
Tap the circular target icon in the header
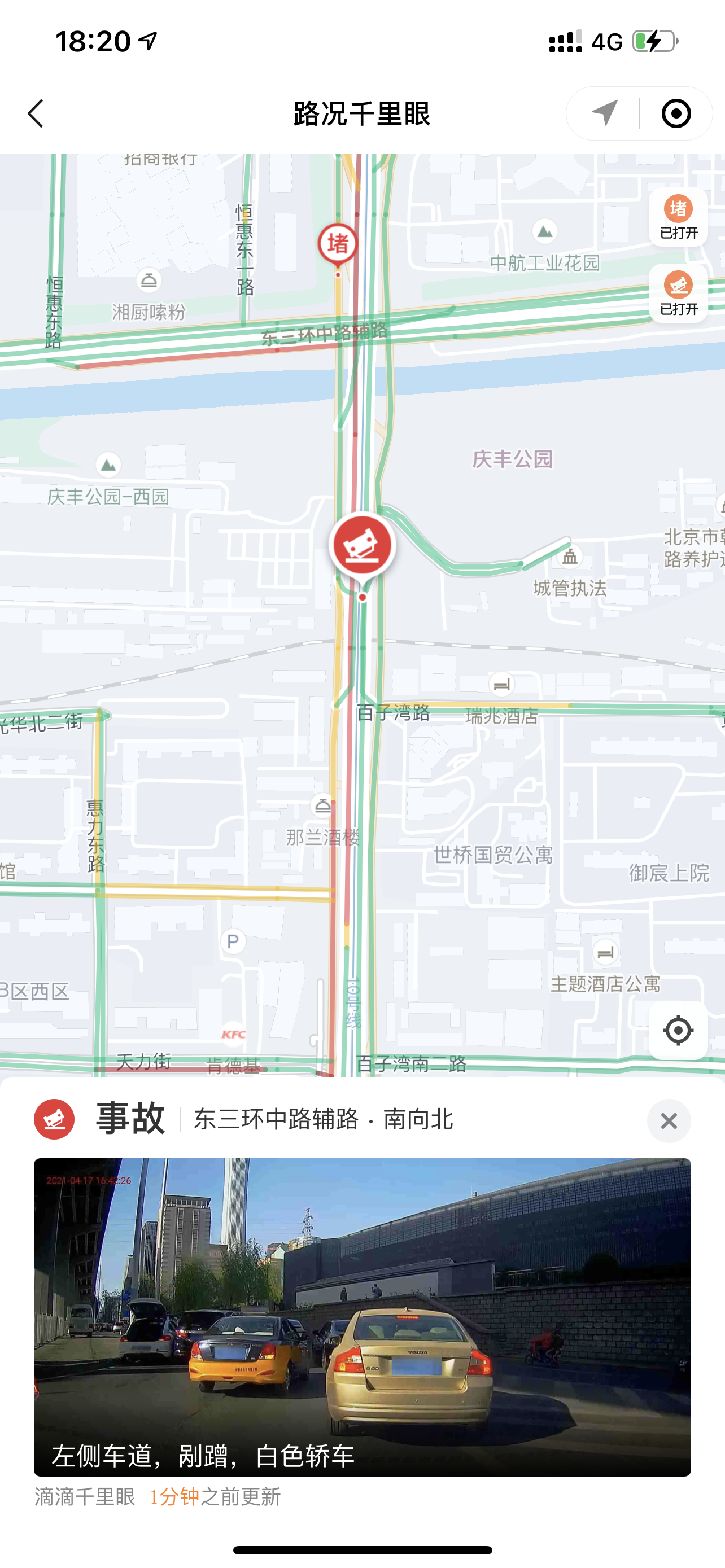pos(676,114)
